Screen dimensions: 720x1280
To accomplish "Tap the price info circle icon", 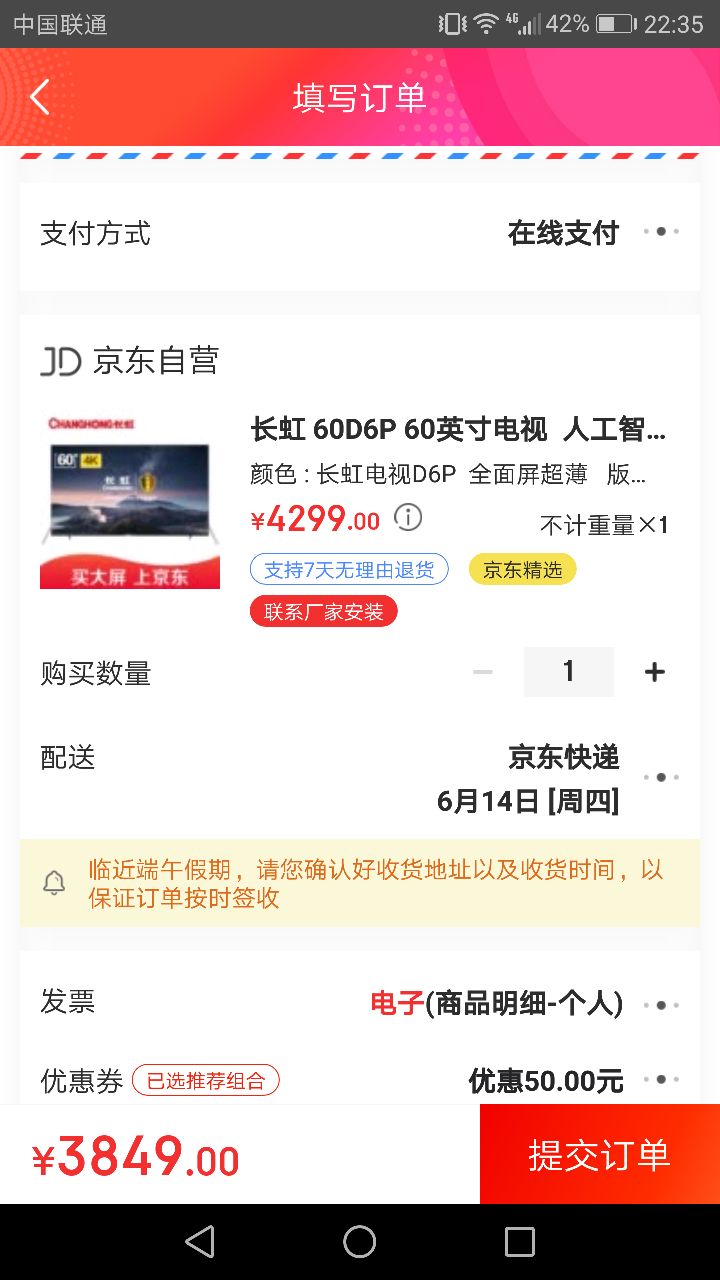I will coord(406,518).
